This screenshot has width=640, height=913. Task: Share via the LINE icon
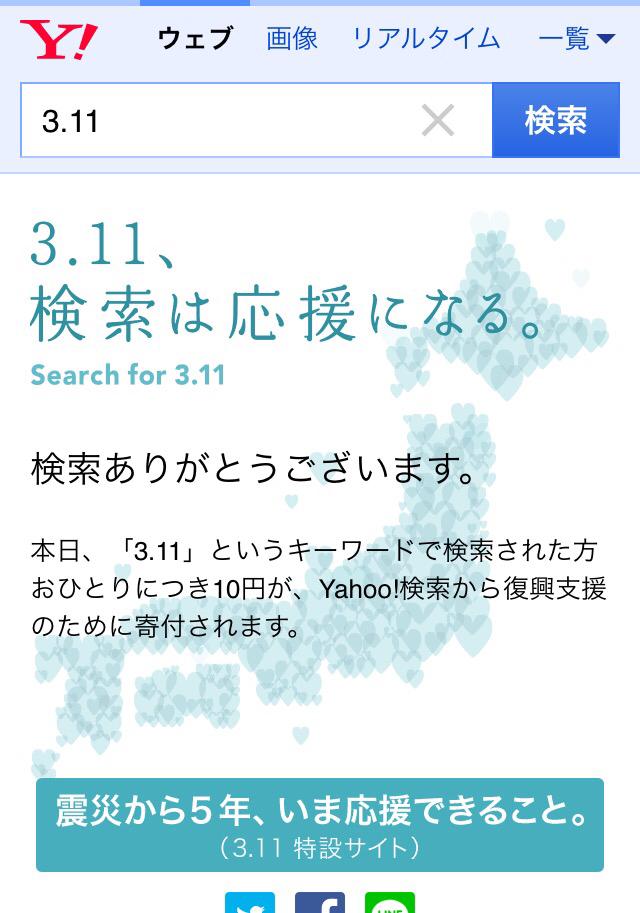(390, 903)
